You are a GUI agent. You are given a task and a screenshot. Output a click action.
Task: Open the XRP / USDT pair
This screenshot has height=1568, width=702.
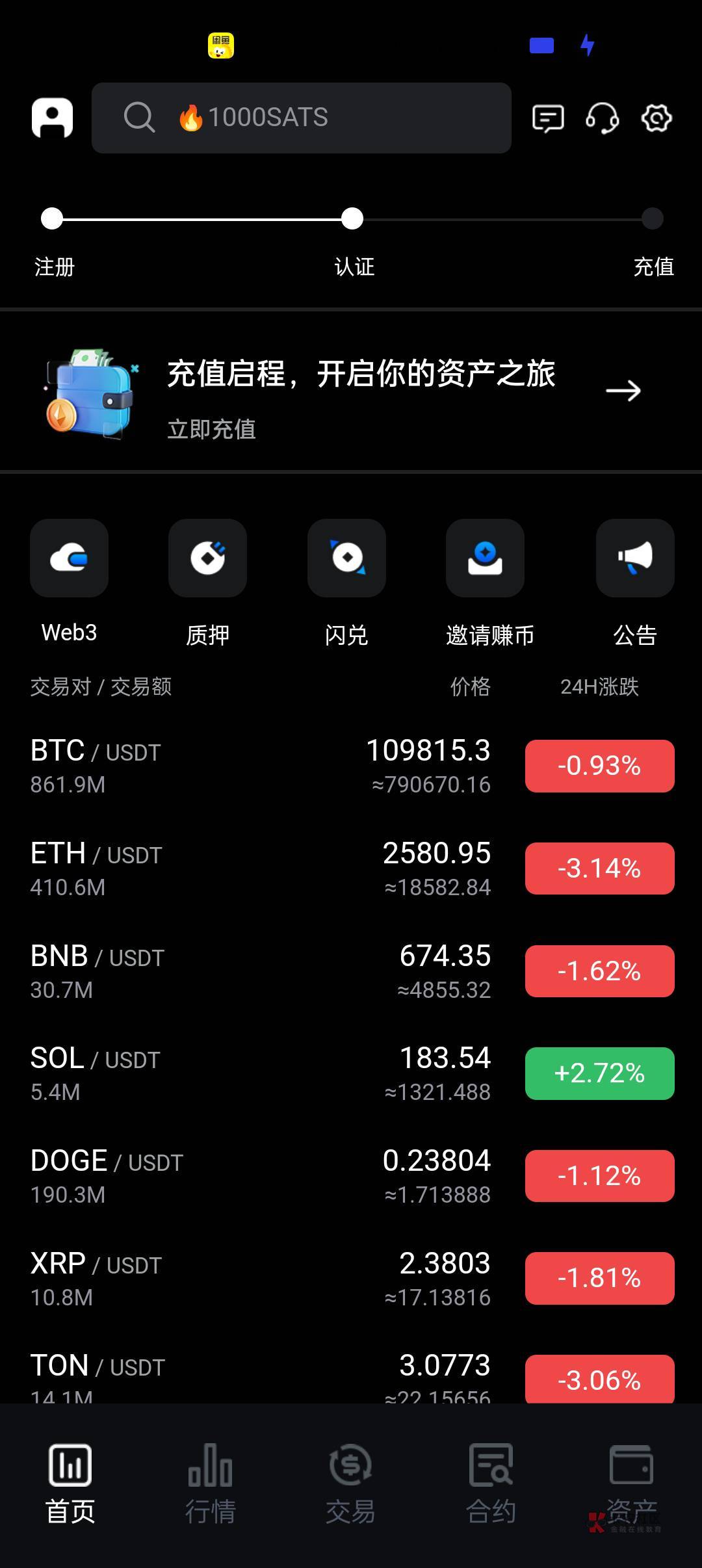[260, 1278]
